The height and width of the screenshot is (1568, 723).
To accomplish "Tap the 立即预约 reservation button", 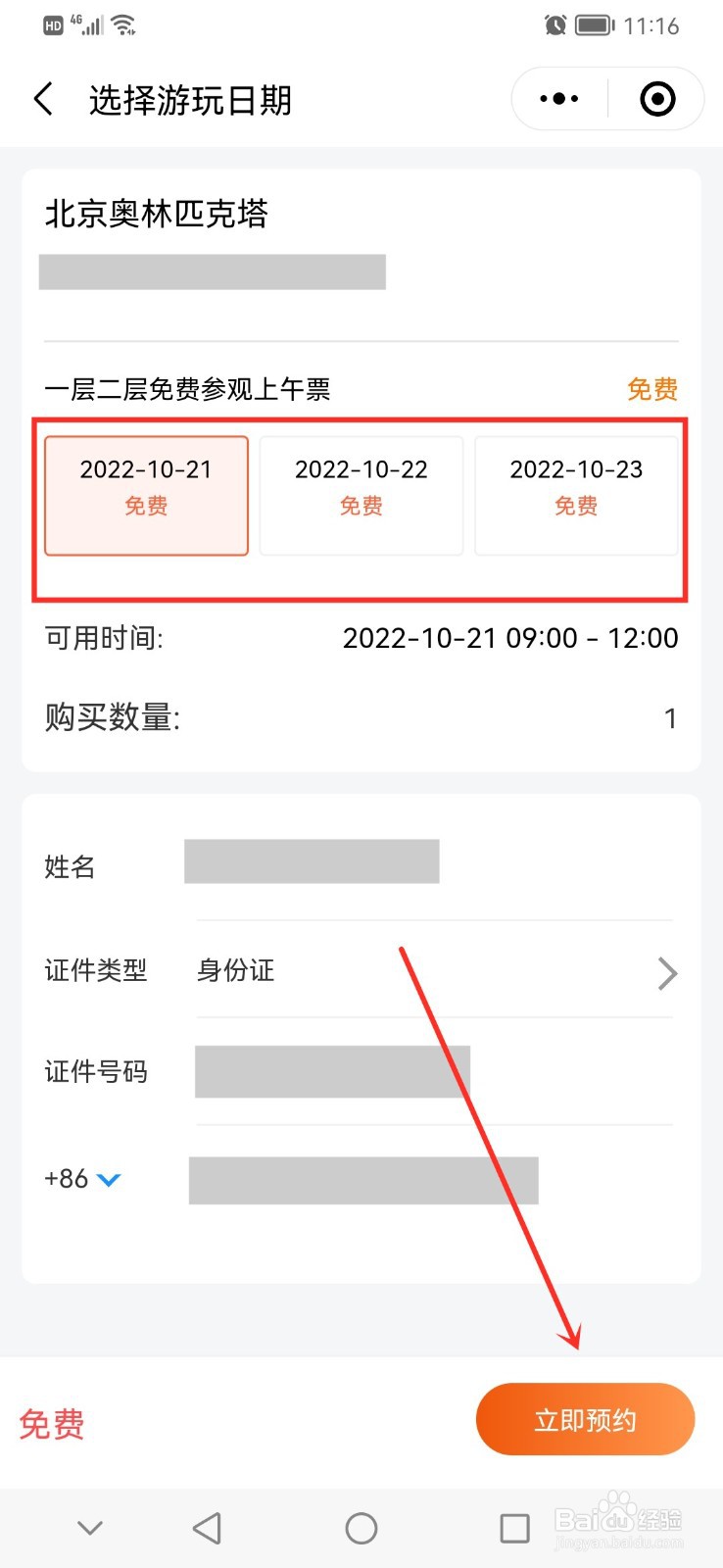I will click(x=585, y=1419).
